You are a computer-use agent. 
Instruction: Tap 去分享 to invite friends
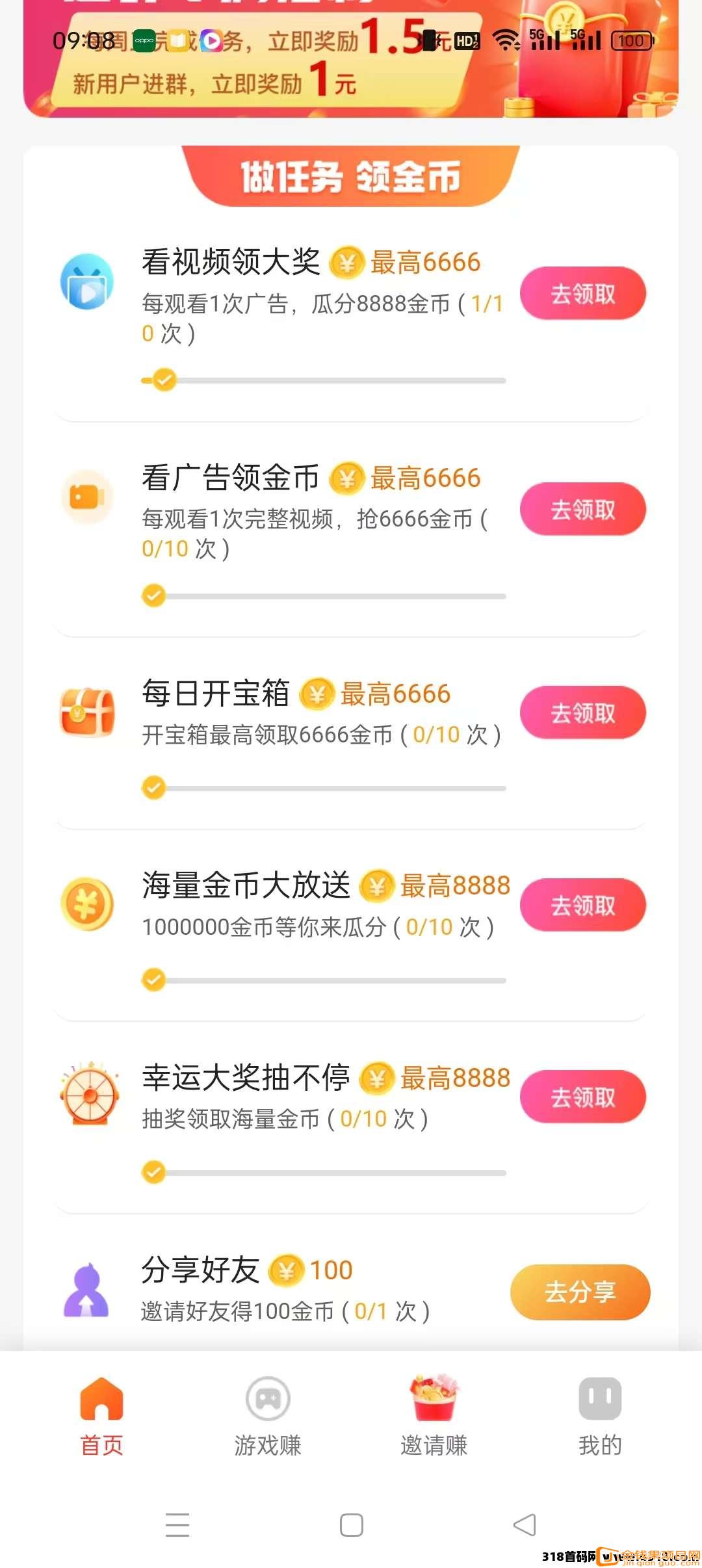580,1292
